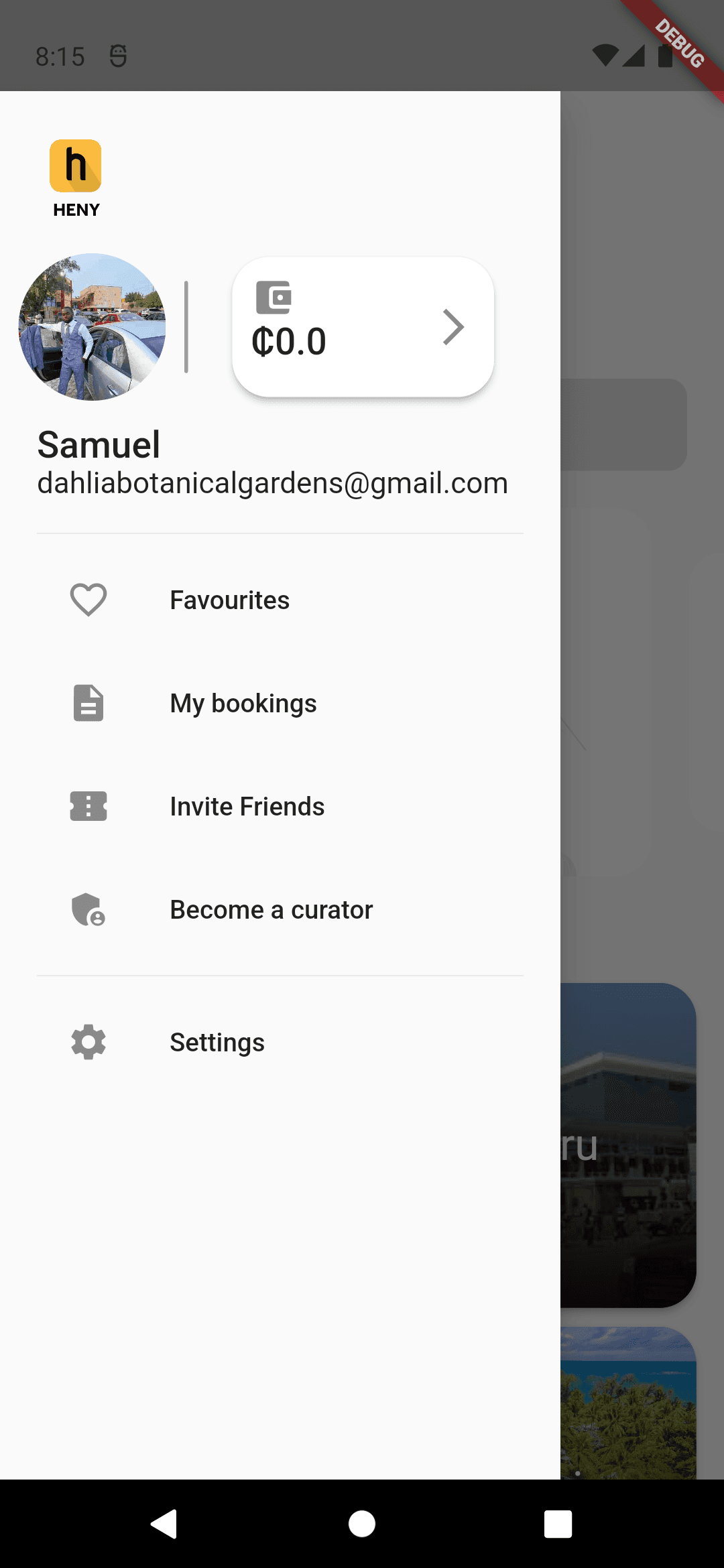Image resolution: width=724 pixels, height=1568 pixels.
Task: Choose Become a curator
Action: tap(271, 910)
